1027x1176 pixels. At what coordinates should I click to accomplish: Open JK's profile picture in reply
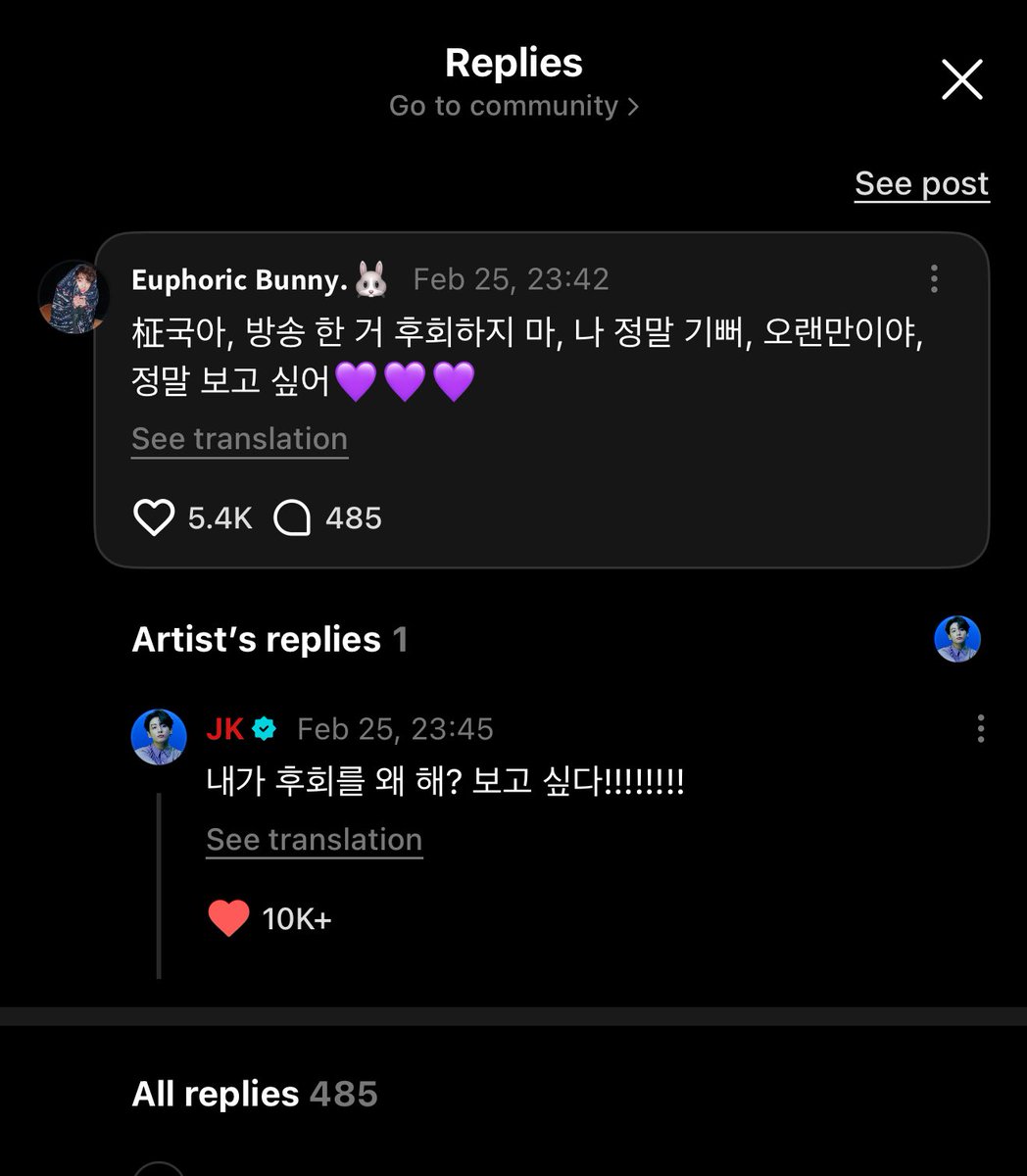[x=159, y=737]
